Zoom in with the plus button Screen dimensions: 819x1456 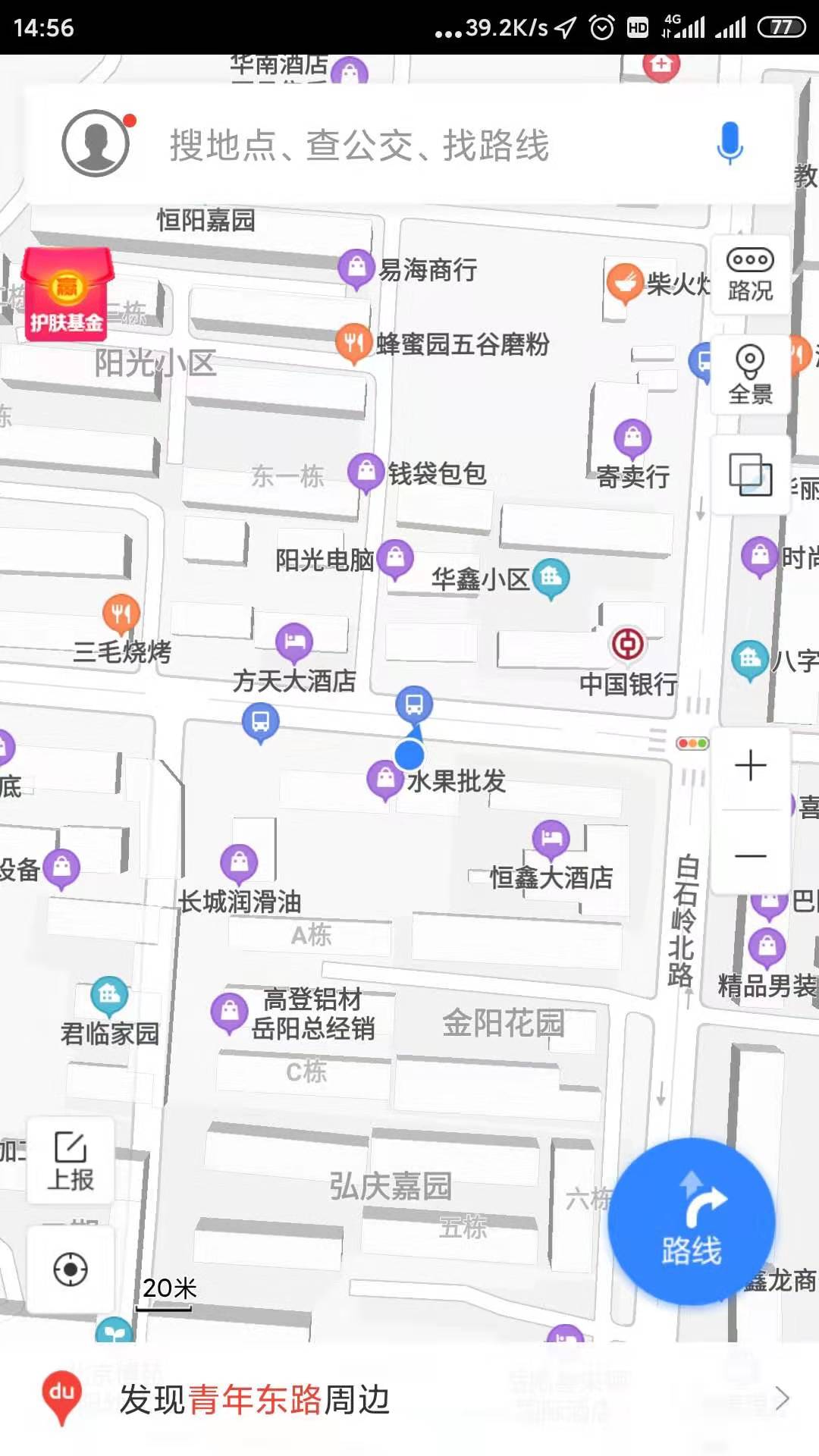coord(750,765)
